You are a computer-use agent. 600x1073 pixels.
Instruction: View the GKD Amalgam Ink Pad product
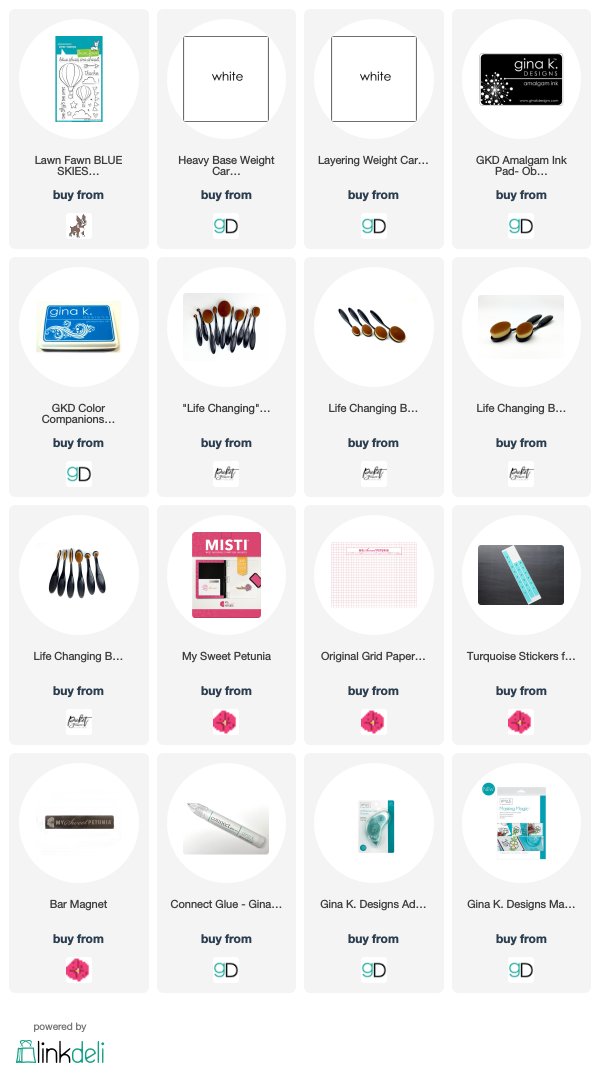(x=521, y=79)
